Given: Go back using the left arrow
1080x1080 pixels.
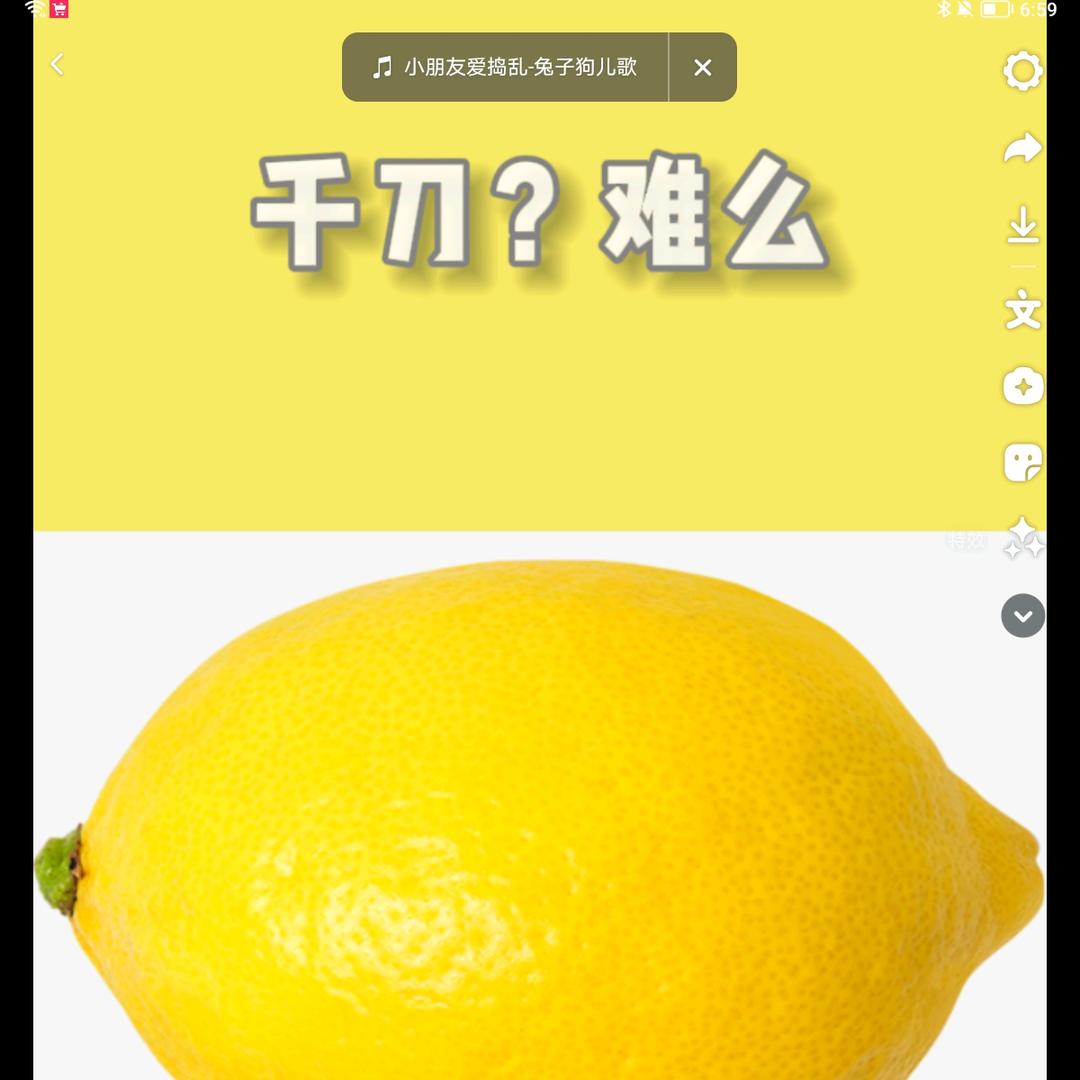Looking at the screenshot, I should (57, 65).
